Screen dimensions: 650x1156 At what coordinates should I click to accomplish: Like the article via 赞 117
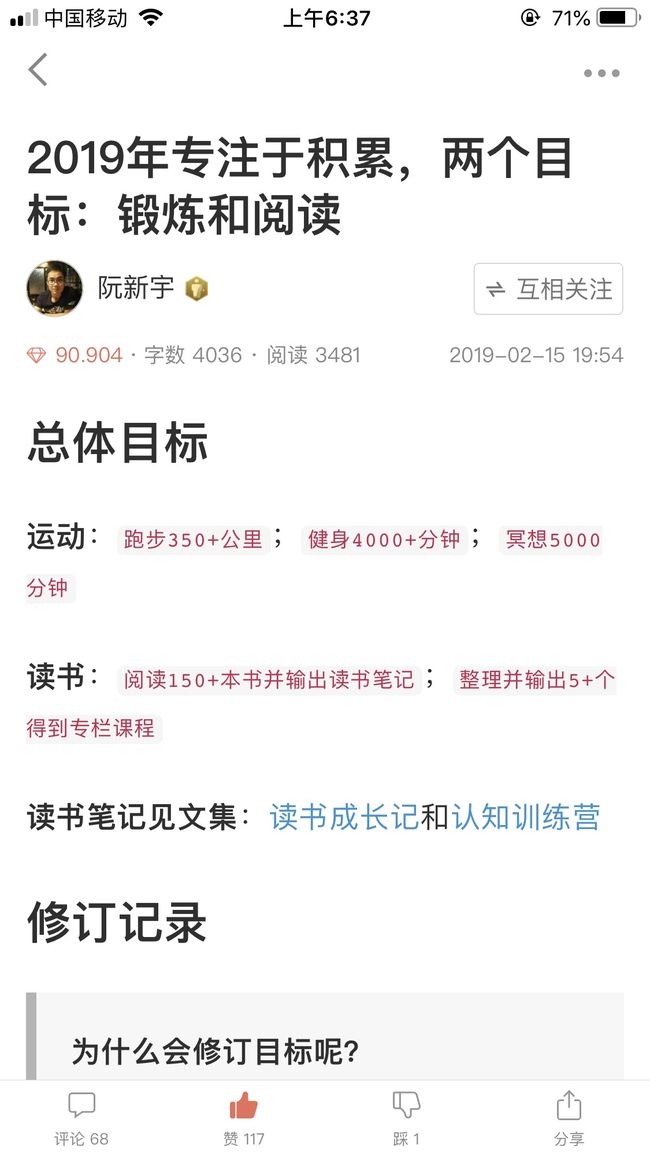click(x=244, y=1119)
